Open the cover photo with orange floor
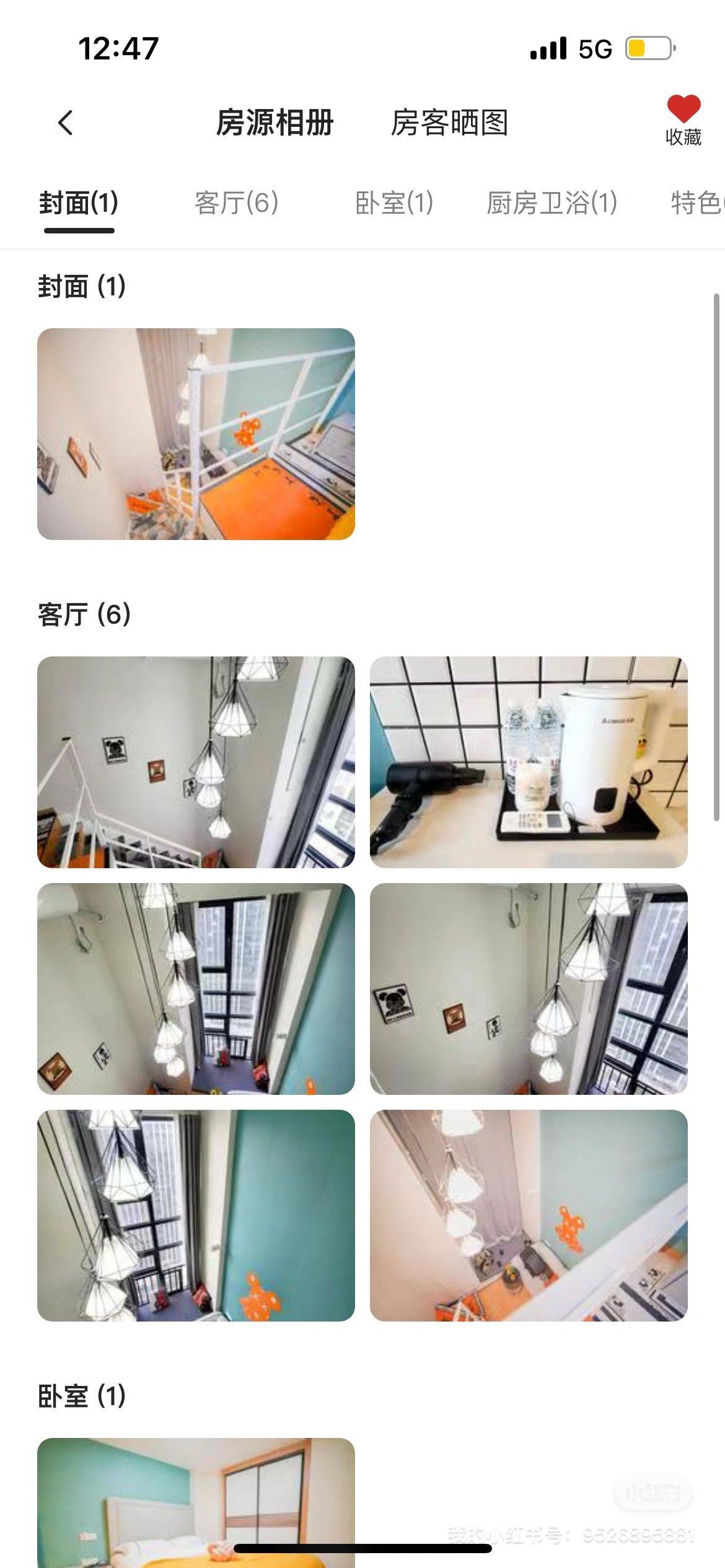 [196, 434]
